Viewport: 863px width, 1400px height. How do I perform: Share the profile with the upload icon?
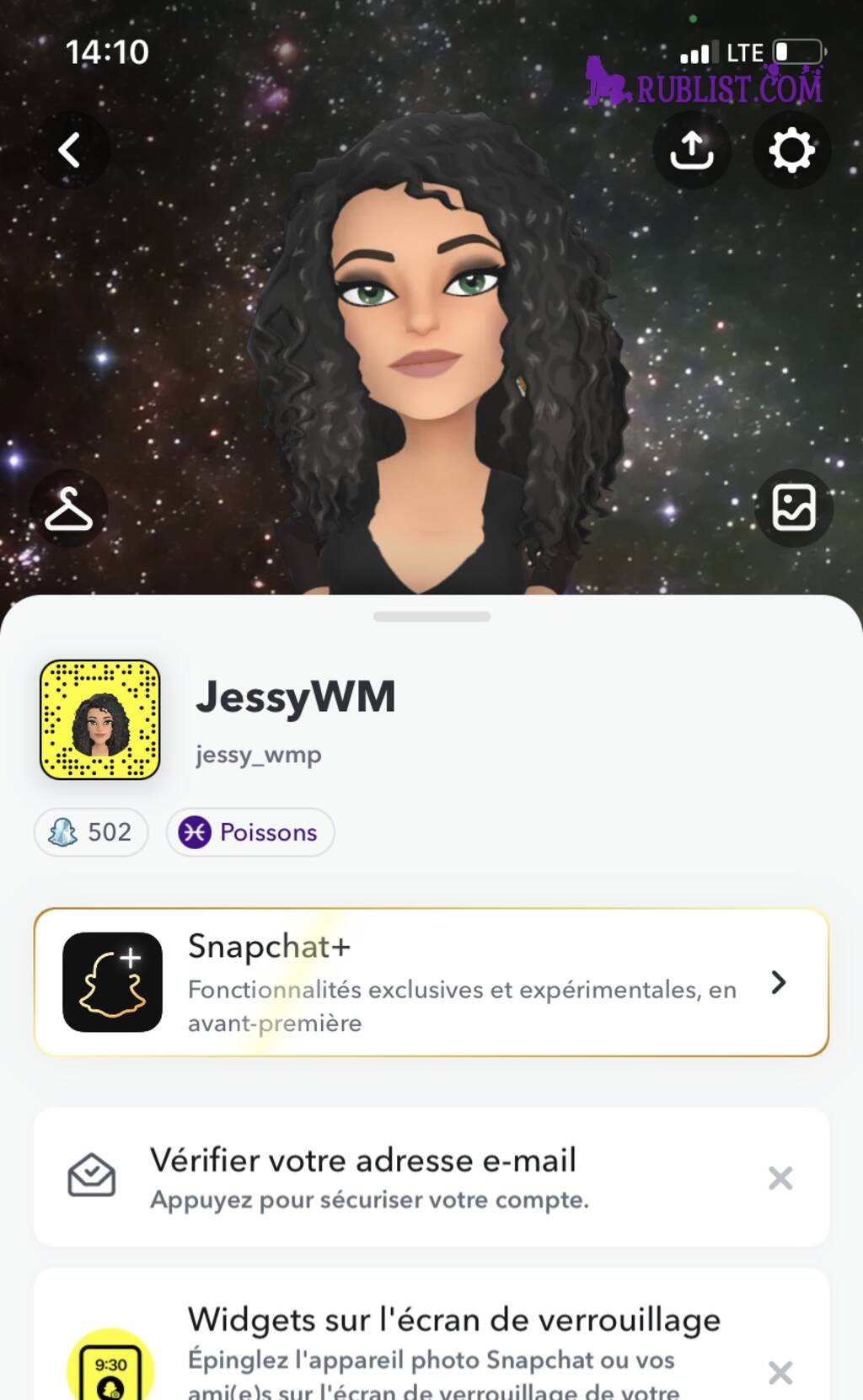point(691,151)
